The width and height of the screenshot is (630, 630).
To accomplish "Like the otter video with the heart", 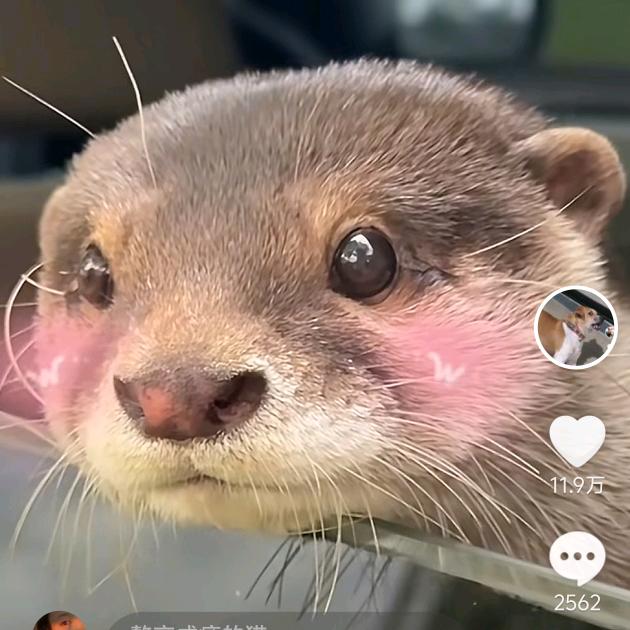I will pyautogui.click(x=577, y=440).
